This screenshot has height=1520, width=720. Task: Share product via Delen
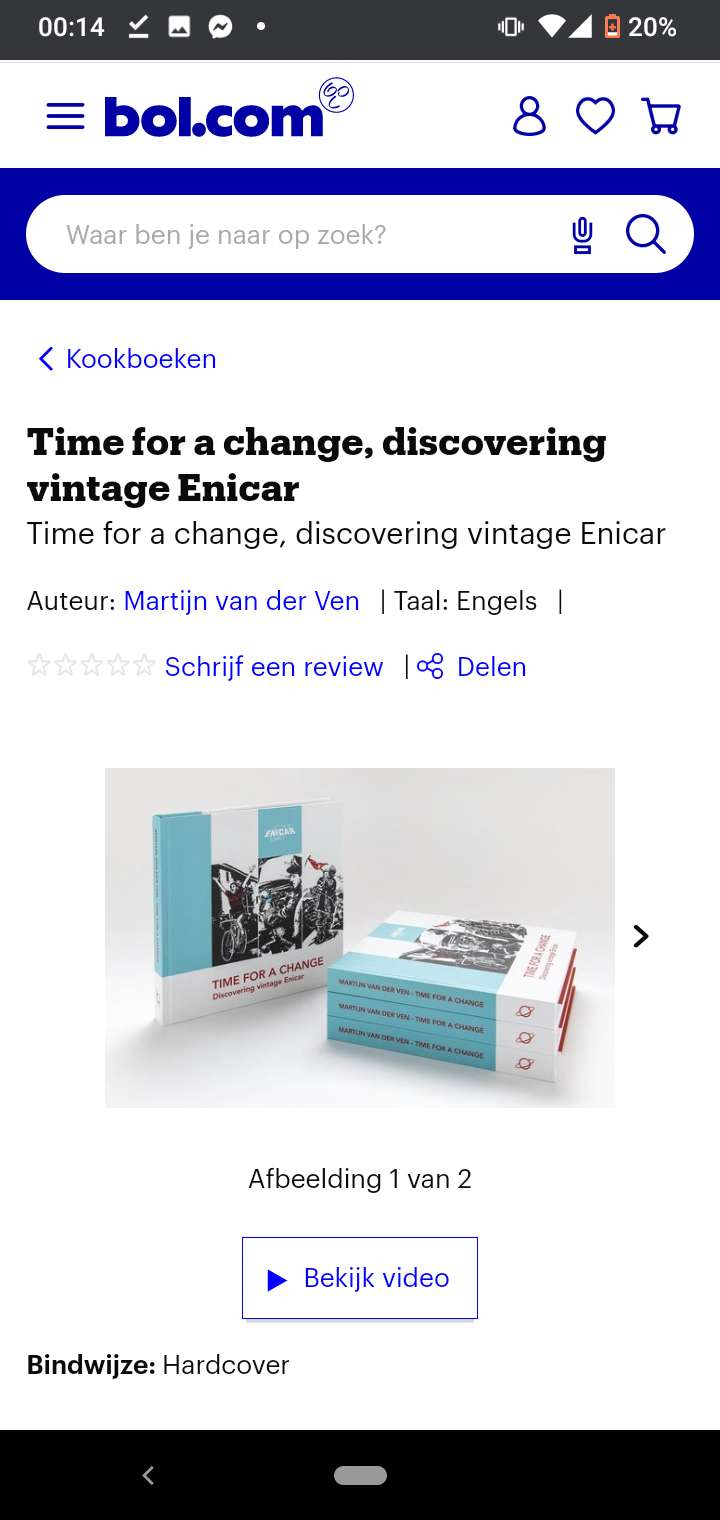pyautogui.click(x=472, y=667)
